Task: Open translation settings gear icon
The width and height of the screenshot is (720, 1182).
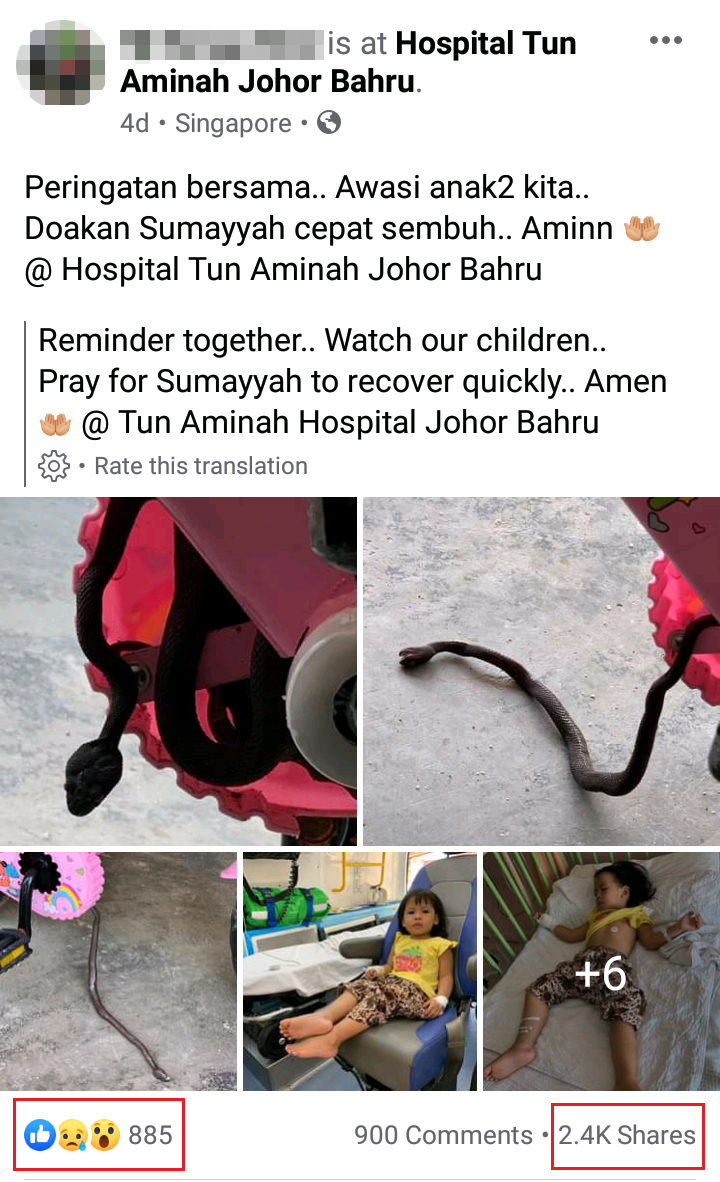Action: 54,466
